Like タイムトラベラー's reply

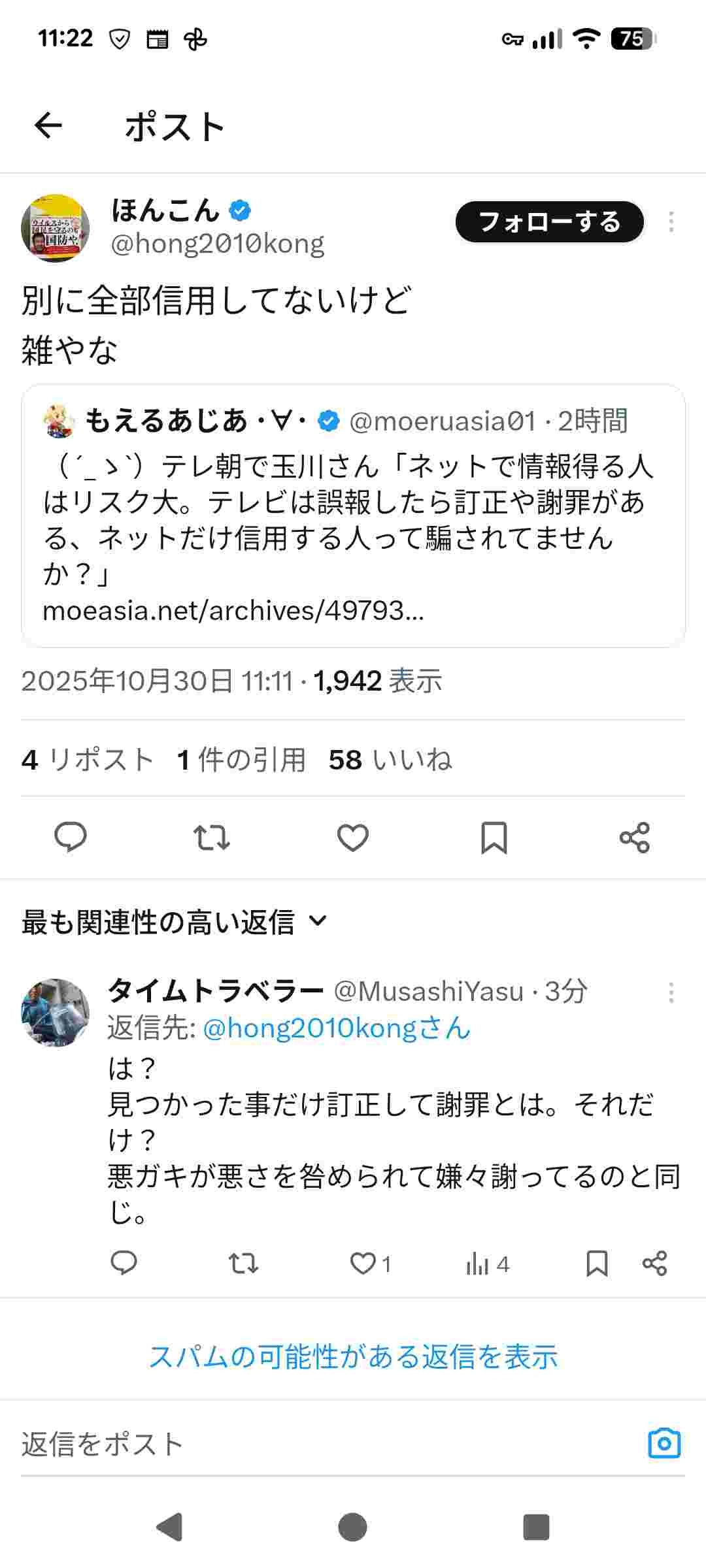[363, 1264]
